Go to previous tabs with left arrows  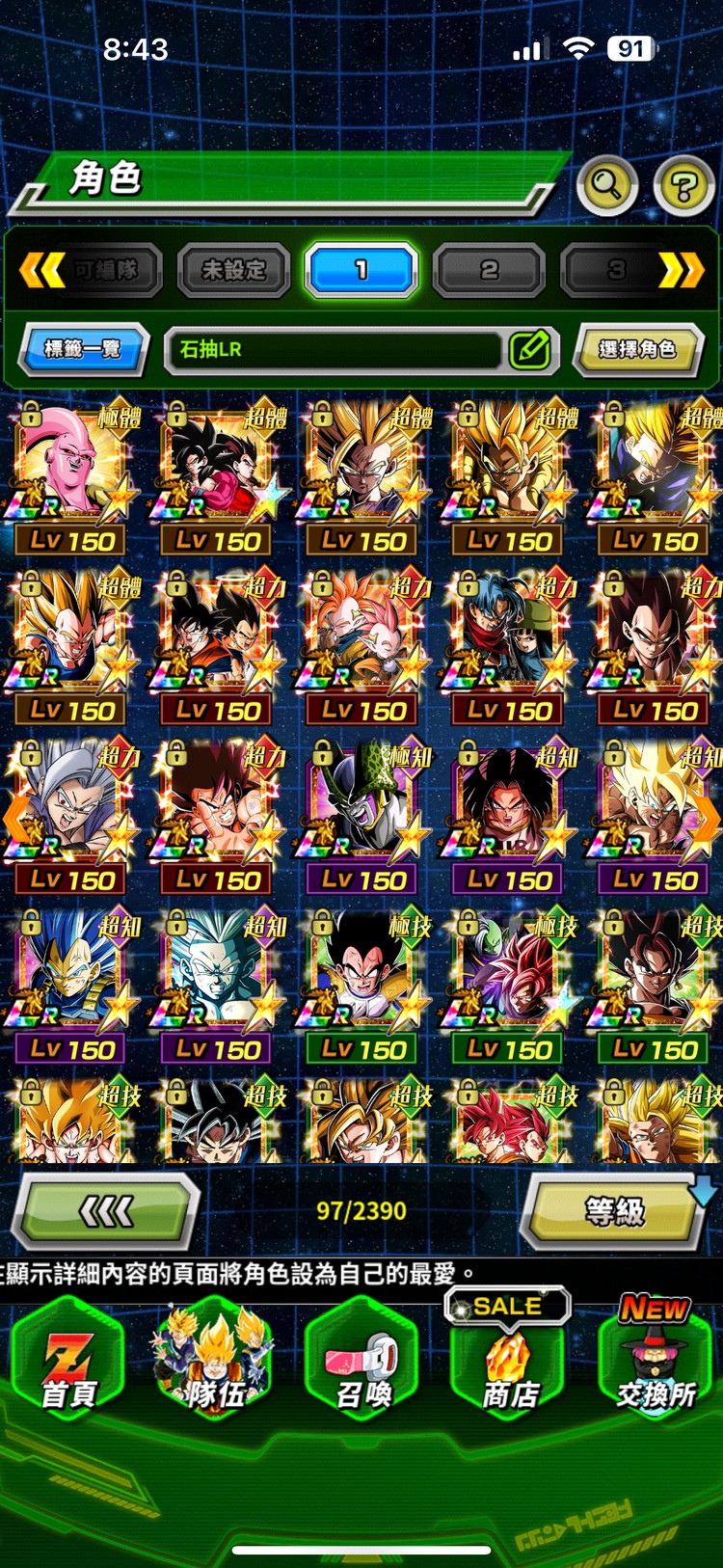pos(41,270)
